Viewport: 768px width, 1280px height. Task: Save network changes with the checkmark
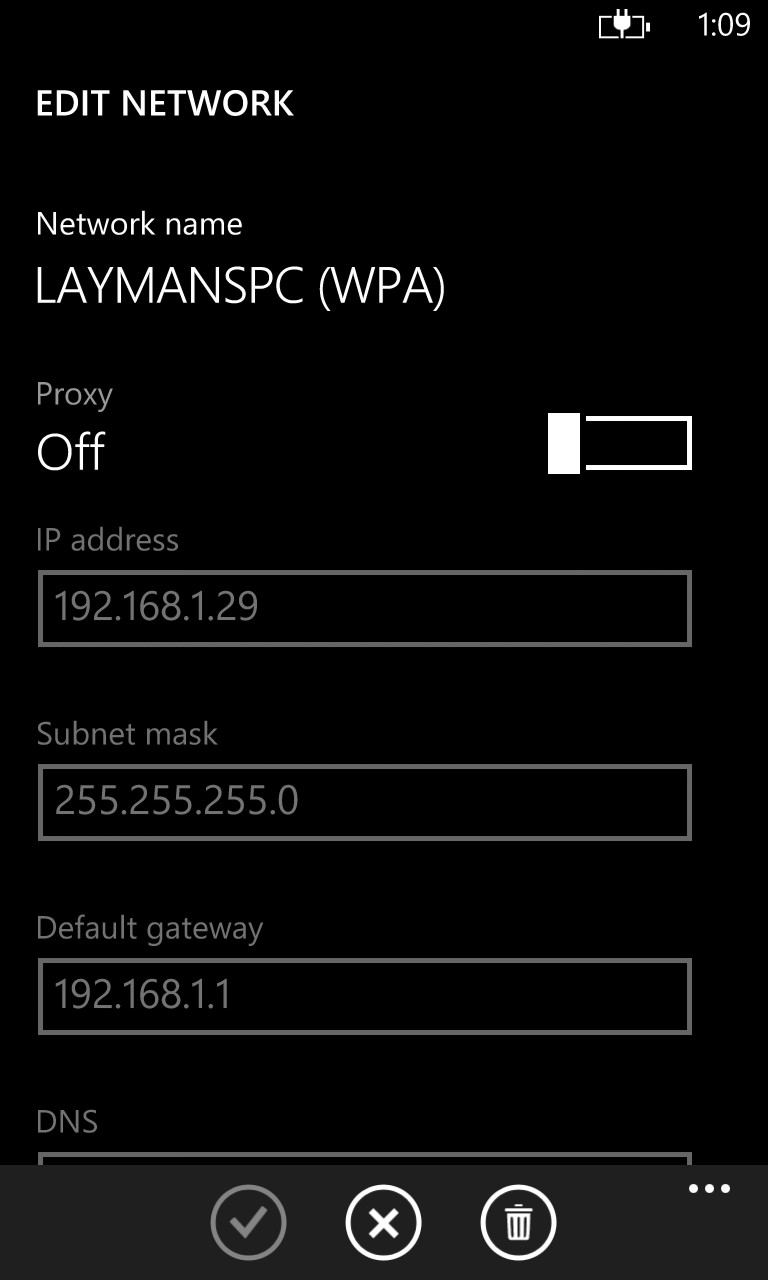[249, 1222]
